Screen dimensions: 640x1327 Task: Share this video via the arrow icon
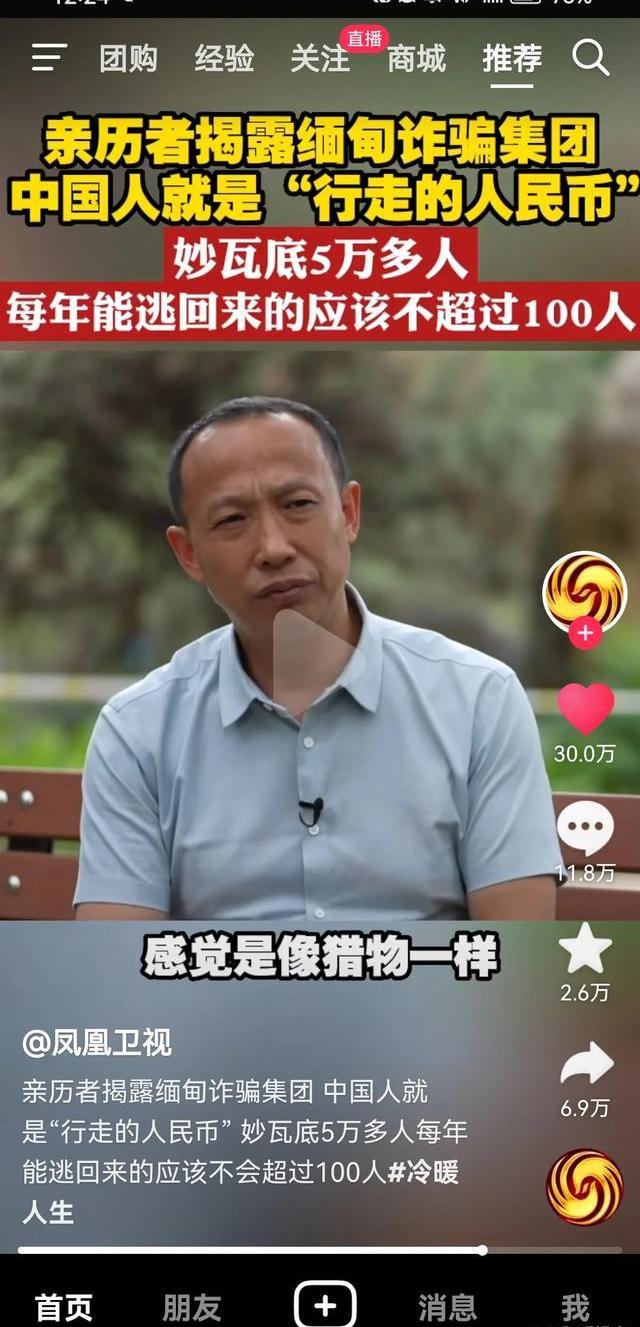585,1064
